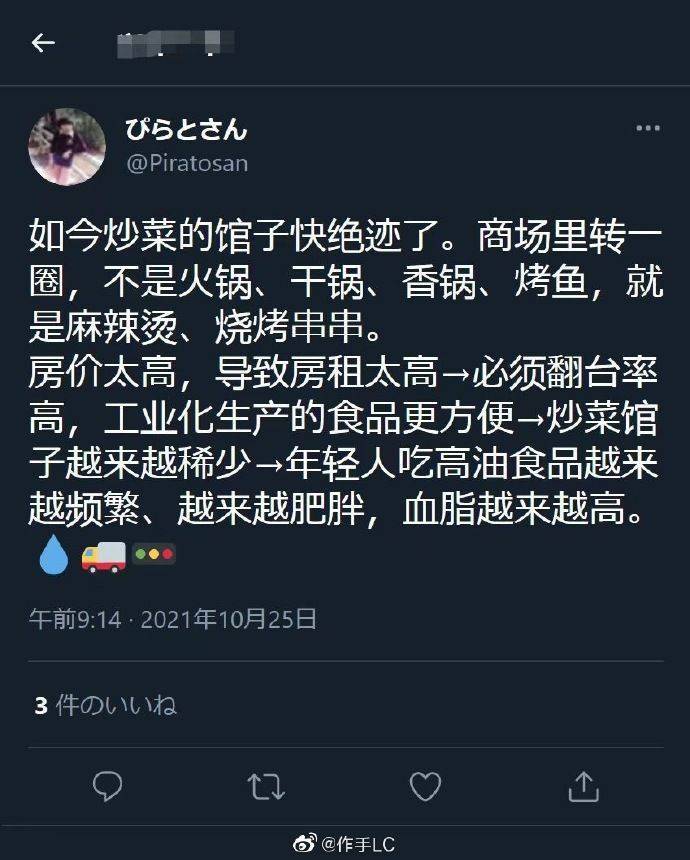Open ぴらとさん's profile picture

pos(67,146)
